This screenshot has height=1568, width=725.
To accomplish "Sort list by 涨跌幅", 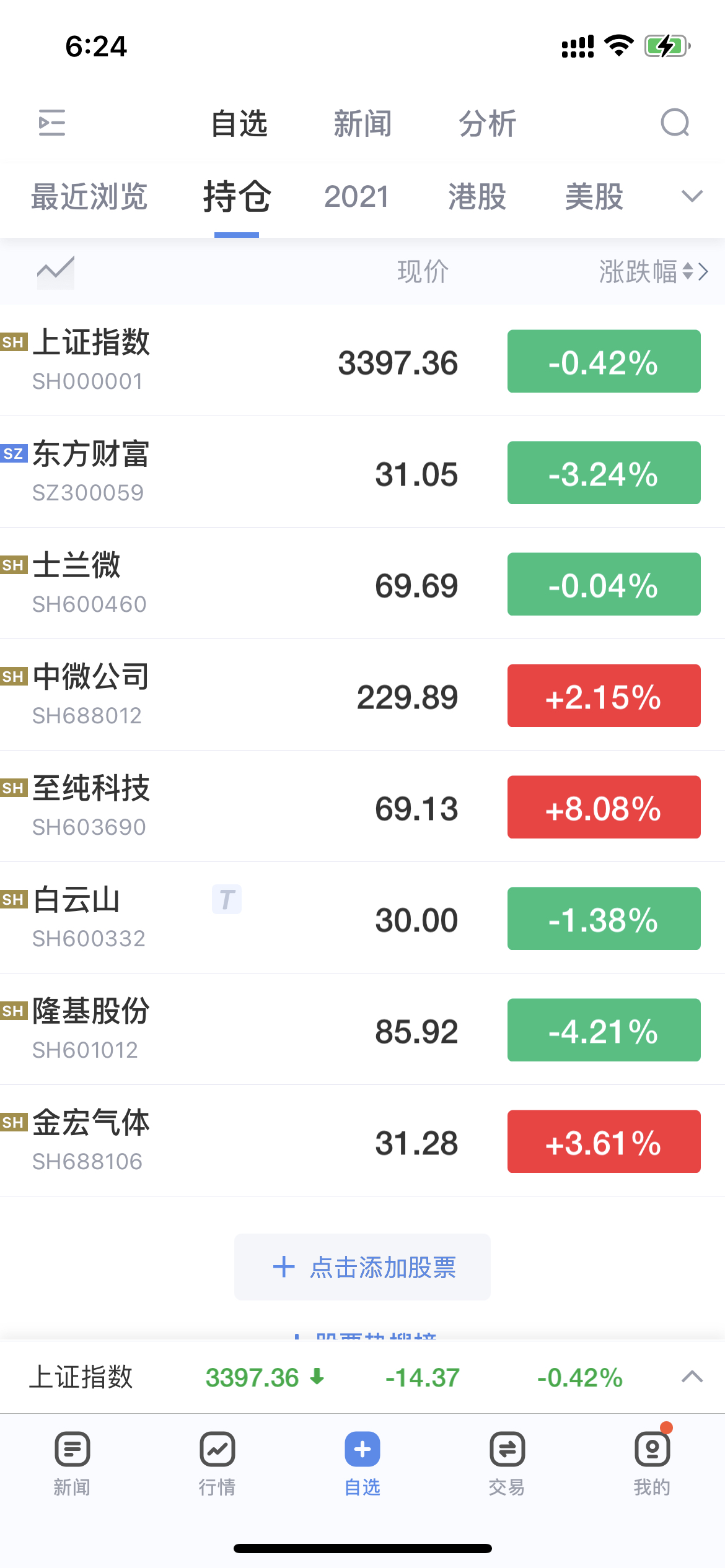I will point(653,271).
